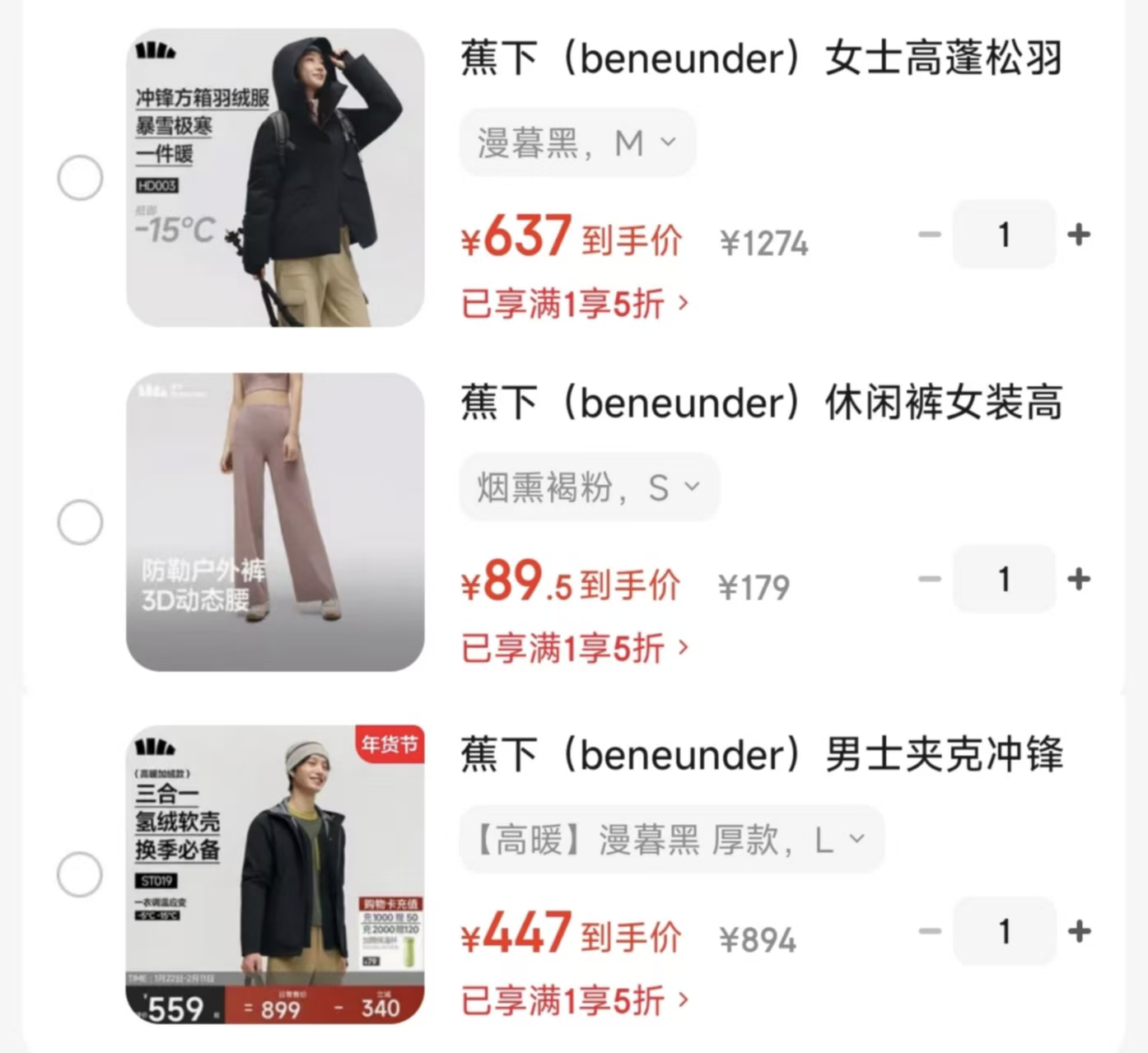Check 已享满1享5折 offer on the ¥447 jacket
The height and width of the screenshot is (1053, 1148).
point(574,1001)
